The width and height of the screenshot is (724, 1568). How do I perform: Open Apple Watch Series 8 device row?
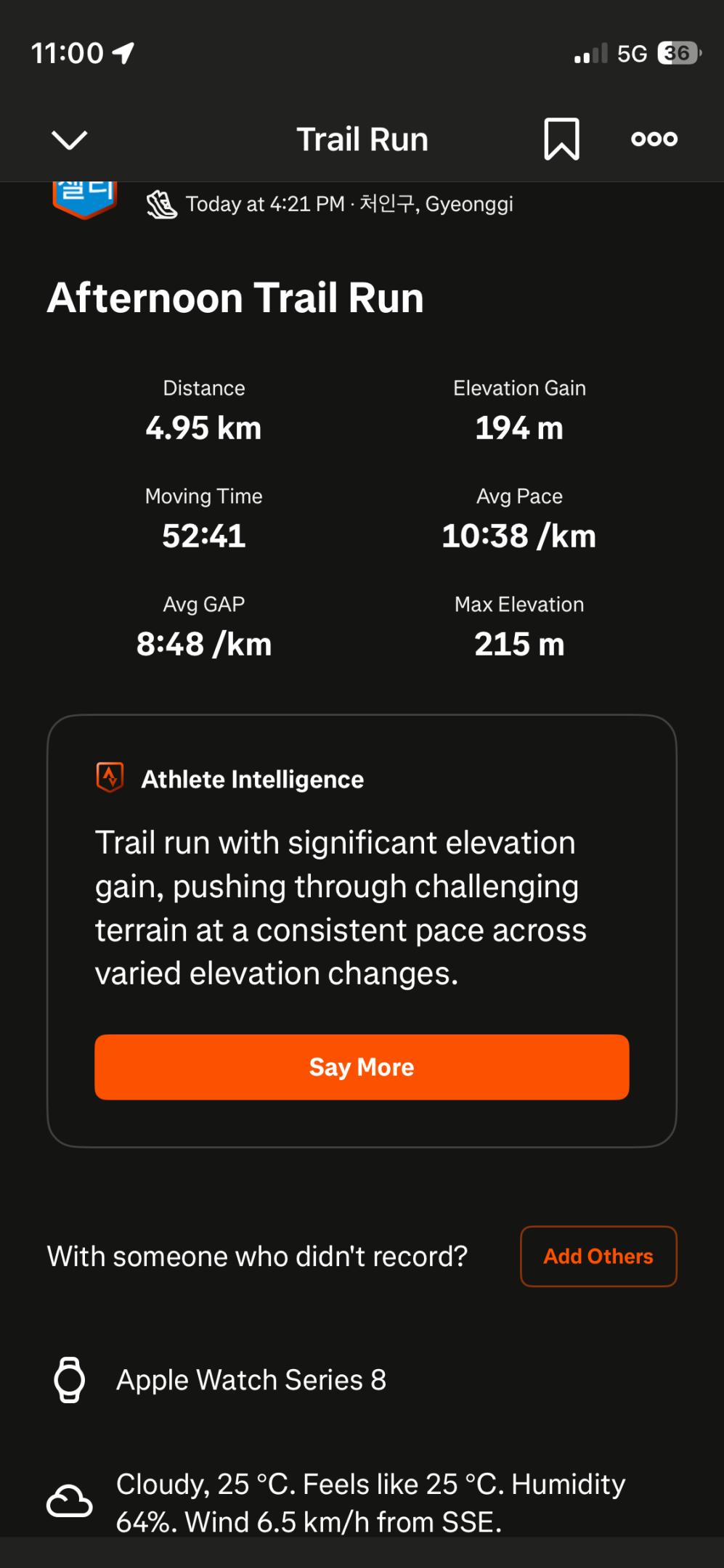[x=251, y=1379]
